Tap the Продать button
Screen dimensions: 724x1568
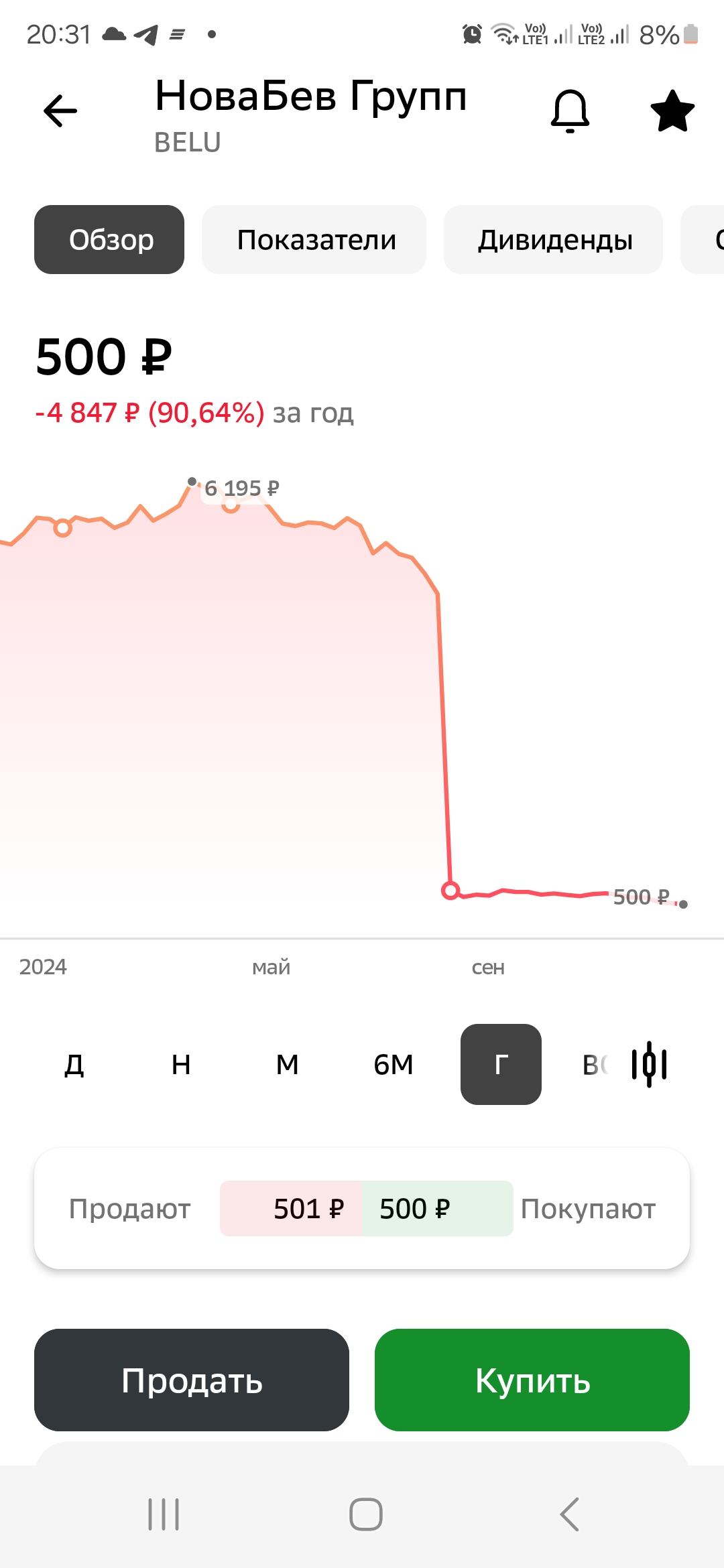coord(192,1380)
